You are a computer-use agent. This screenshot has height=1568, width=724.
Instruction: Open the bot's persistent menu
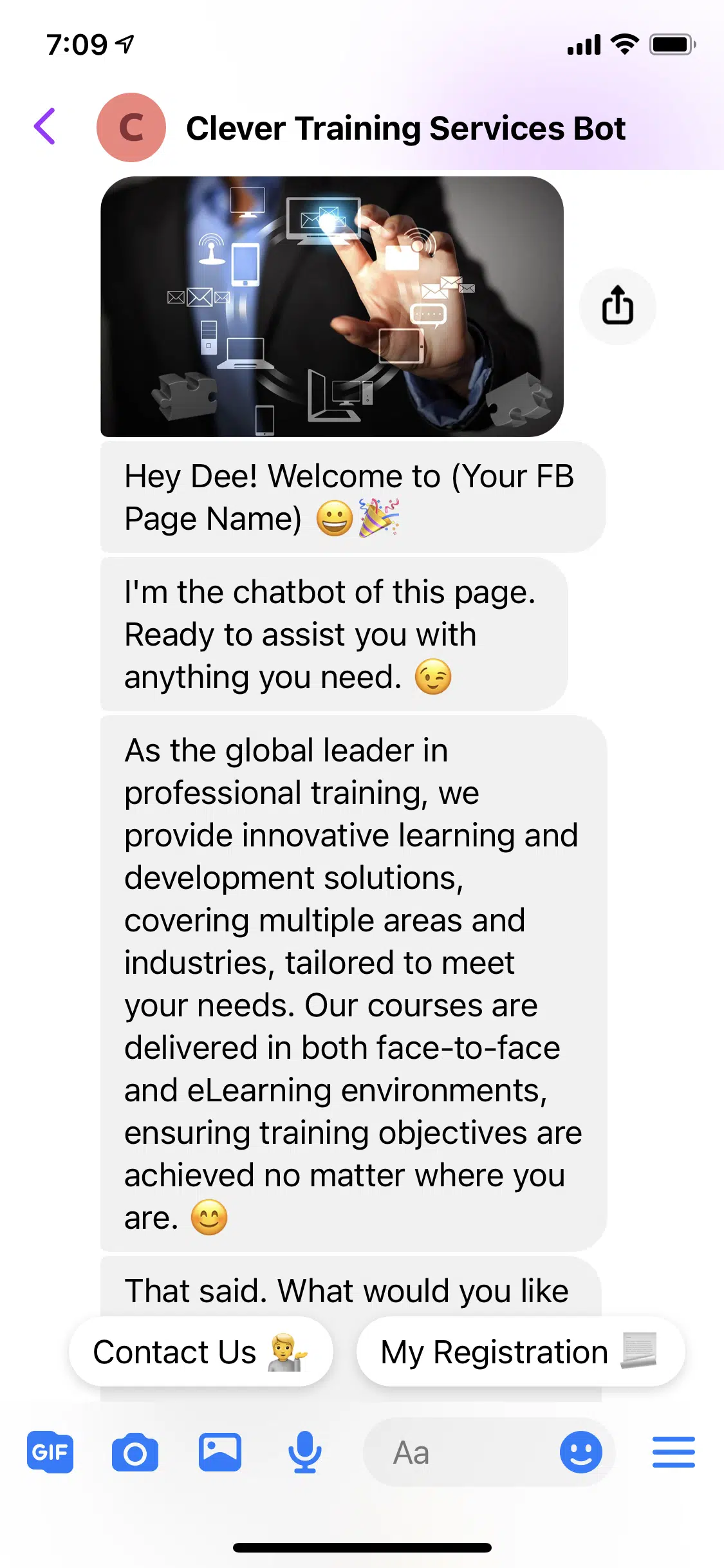pyautogui.click(x=673, y=1452)
